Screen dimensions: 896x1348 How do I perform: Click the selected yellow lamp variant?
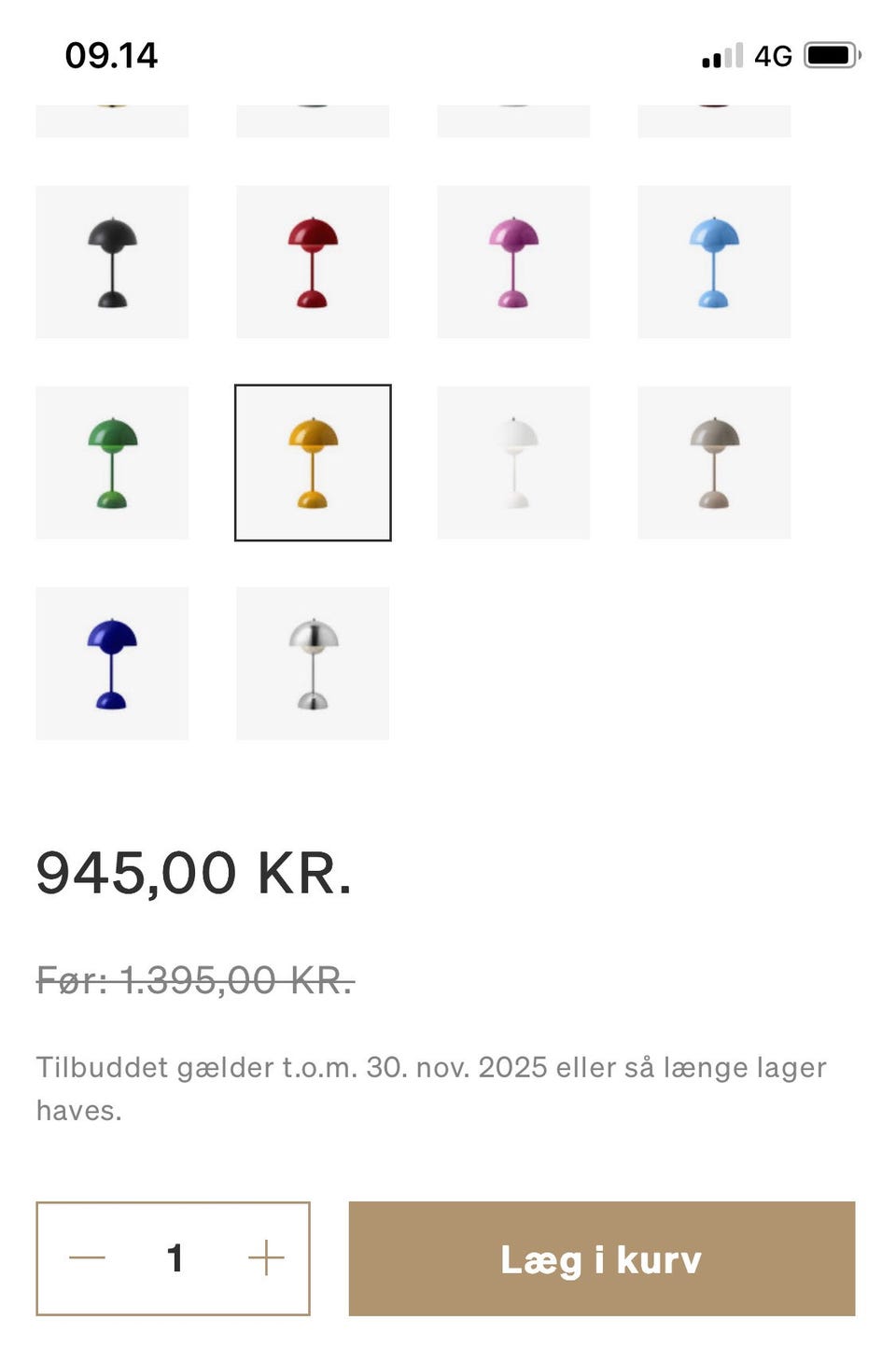[x=312, y=462]
